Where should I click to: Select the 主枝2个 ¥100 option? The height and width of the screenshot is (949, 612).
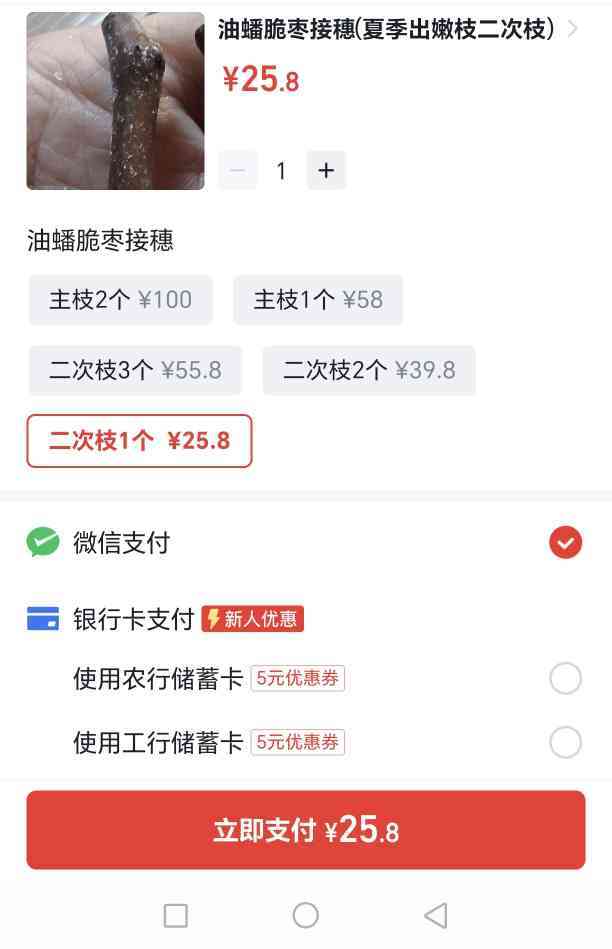120,300
